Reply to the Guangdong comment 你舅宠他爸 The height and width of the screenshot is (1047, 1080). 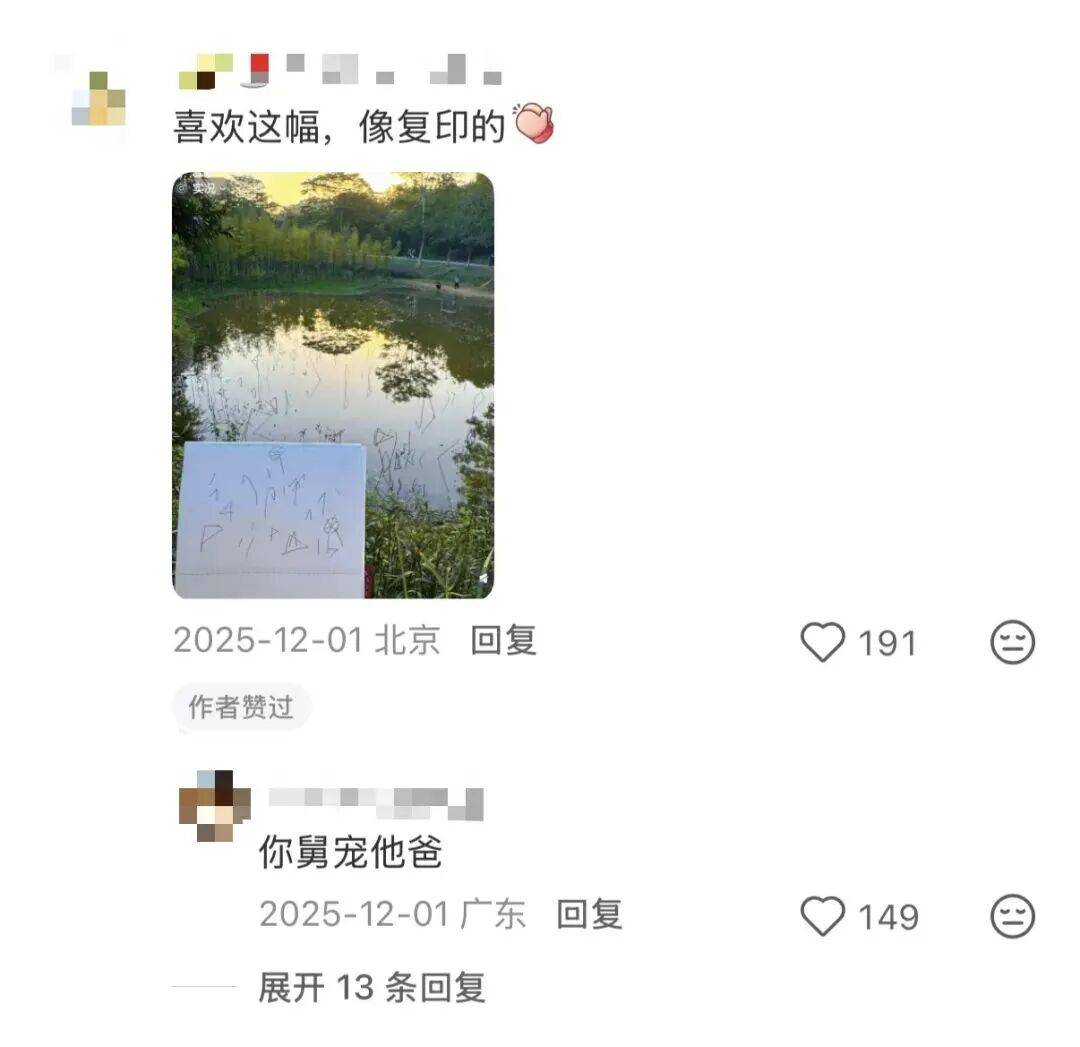(589, 914)
